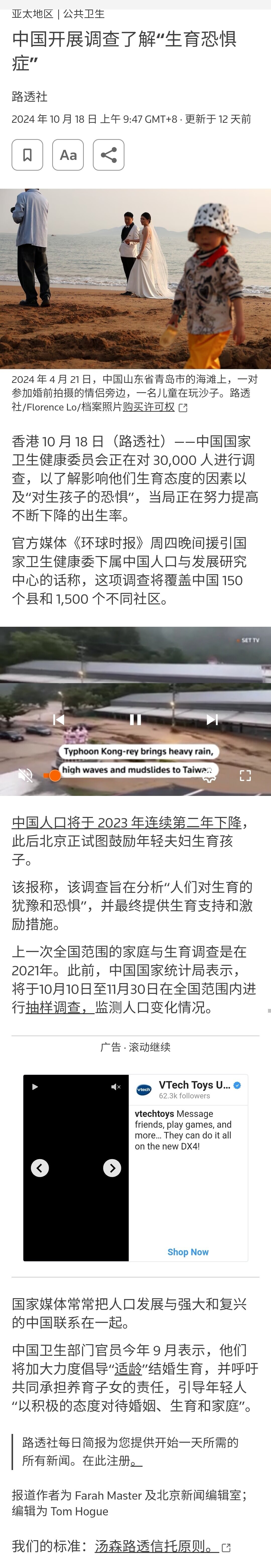Image resolution: width=271 pixels, height=1568 pixels.
Task: Show next slide in the VTech ad
Action: click(x=112, y=1168)
